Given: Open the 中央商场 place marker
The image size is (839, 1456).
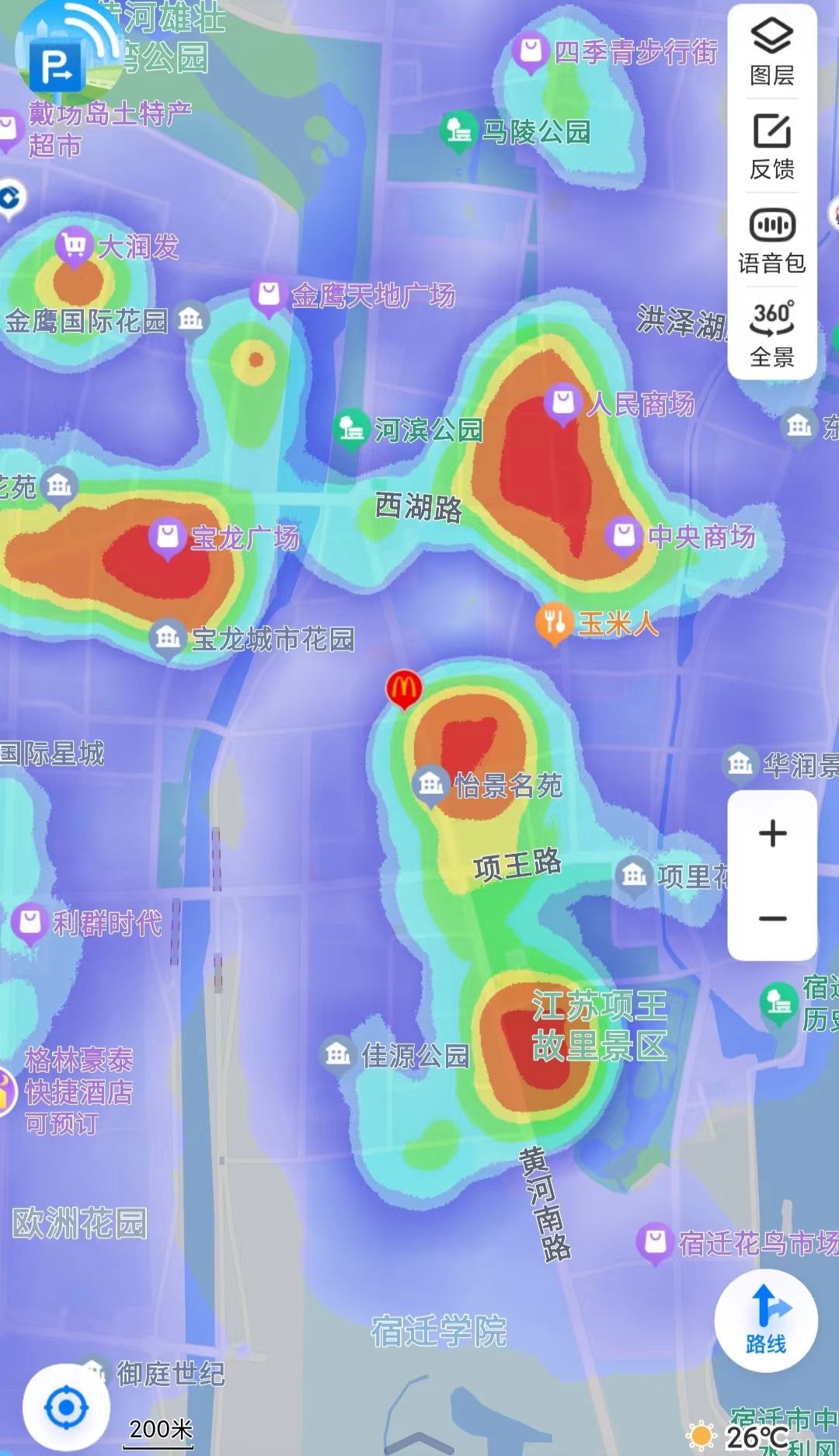Looking at the screenshot, I should [x=624, y=535].
